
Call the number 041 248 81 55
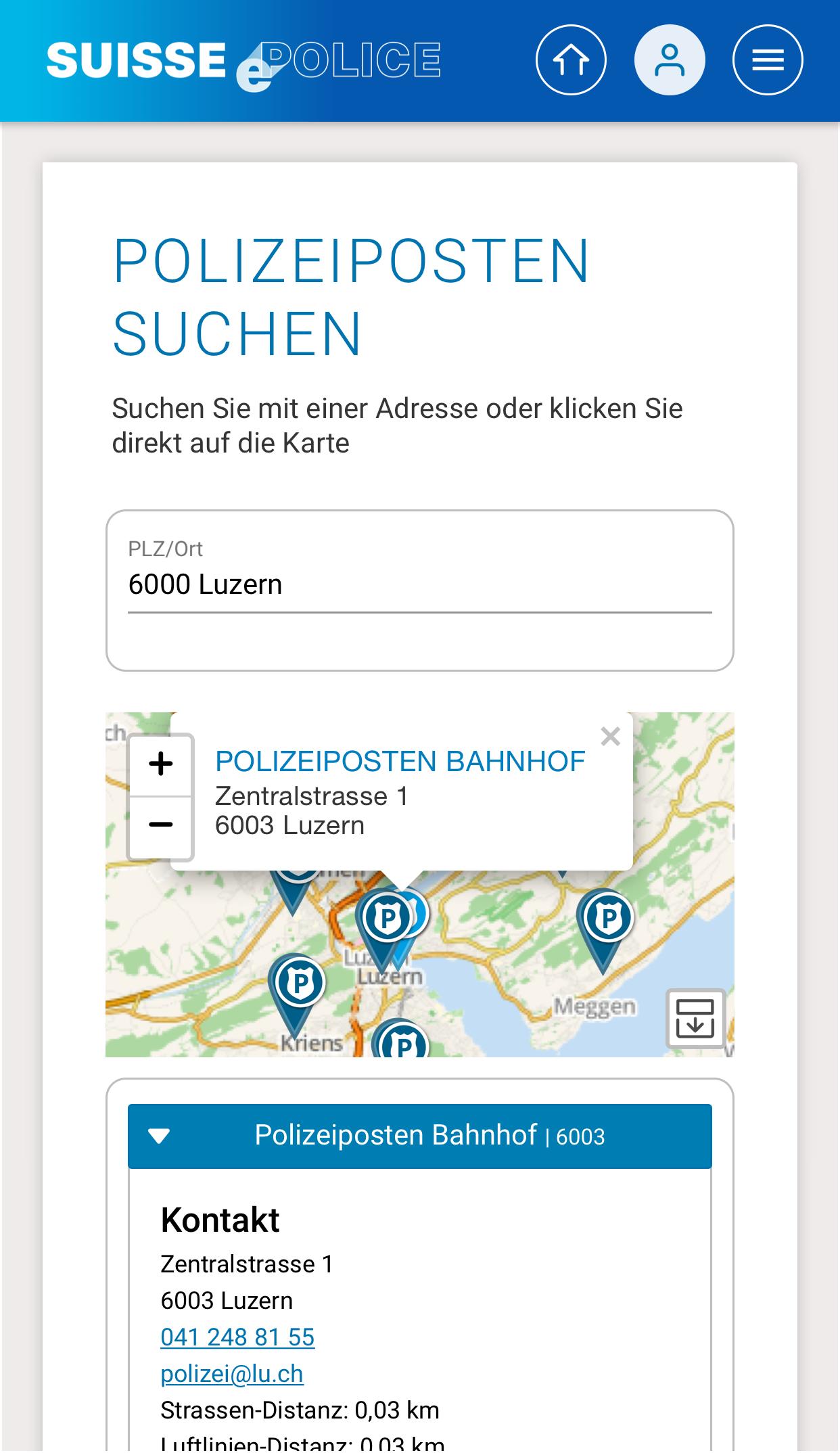click(237, 1337)
